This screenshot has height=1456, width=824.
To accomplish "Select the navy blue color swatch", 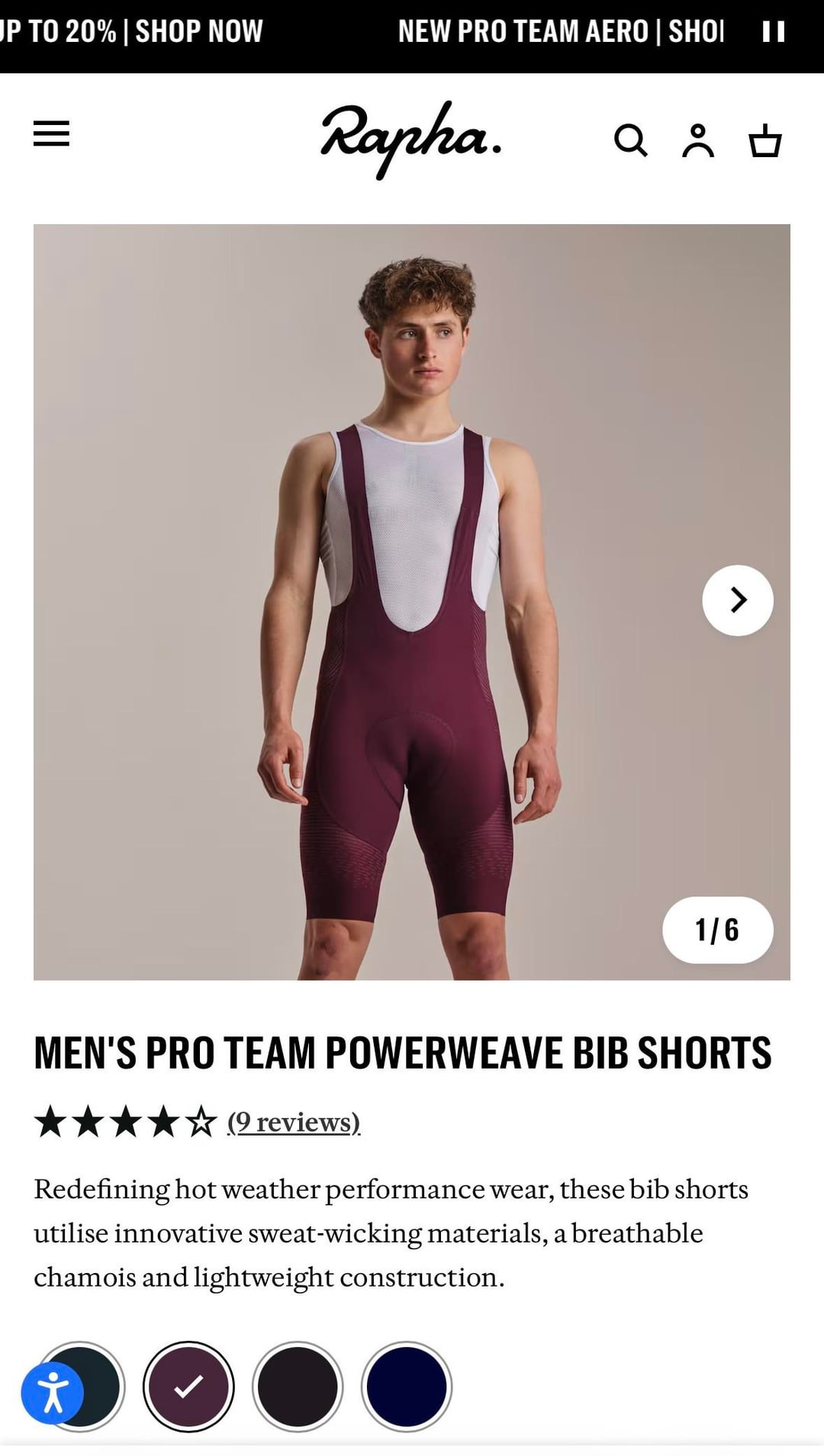I will click(x=406, y=1386).
